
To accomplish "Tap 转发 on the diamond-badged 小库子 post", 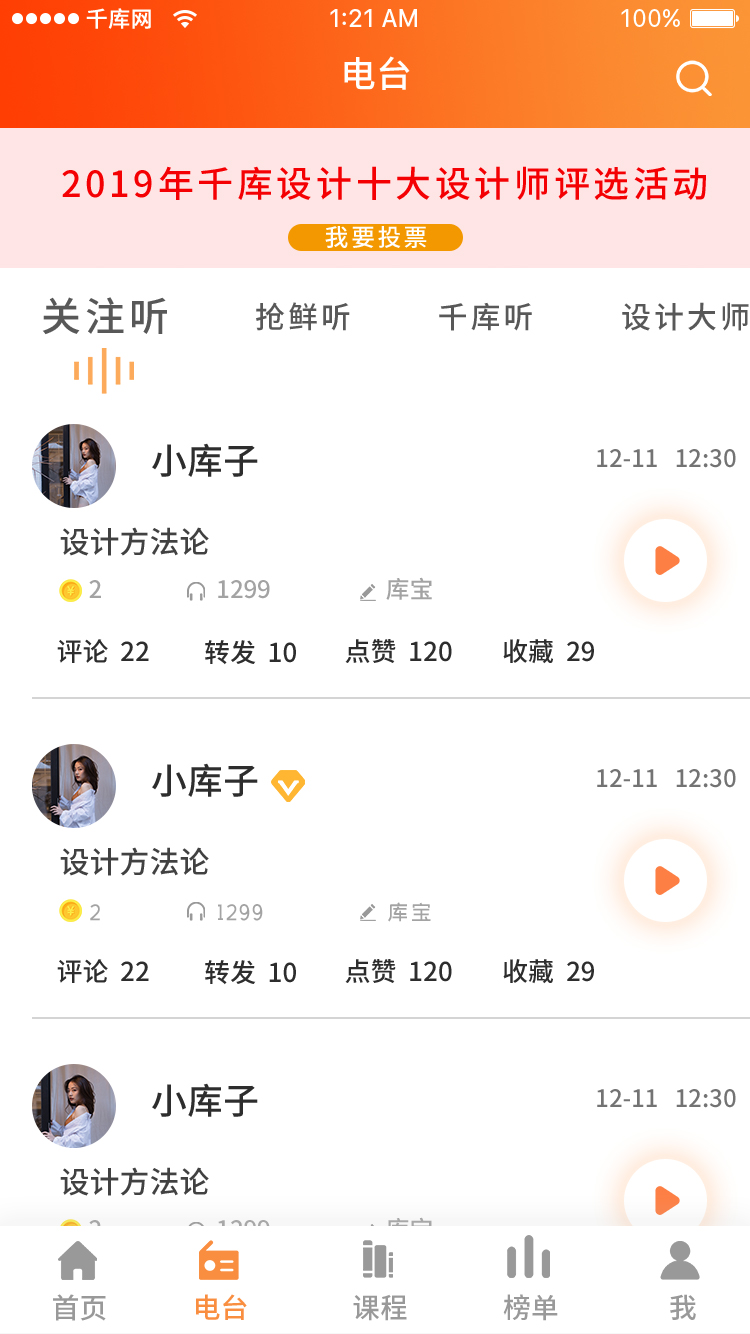I will click(x=250, y=972).
